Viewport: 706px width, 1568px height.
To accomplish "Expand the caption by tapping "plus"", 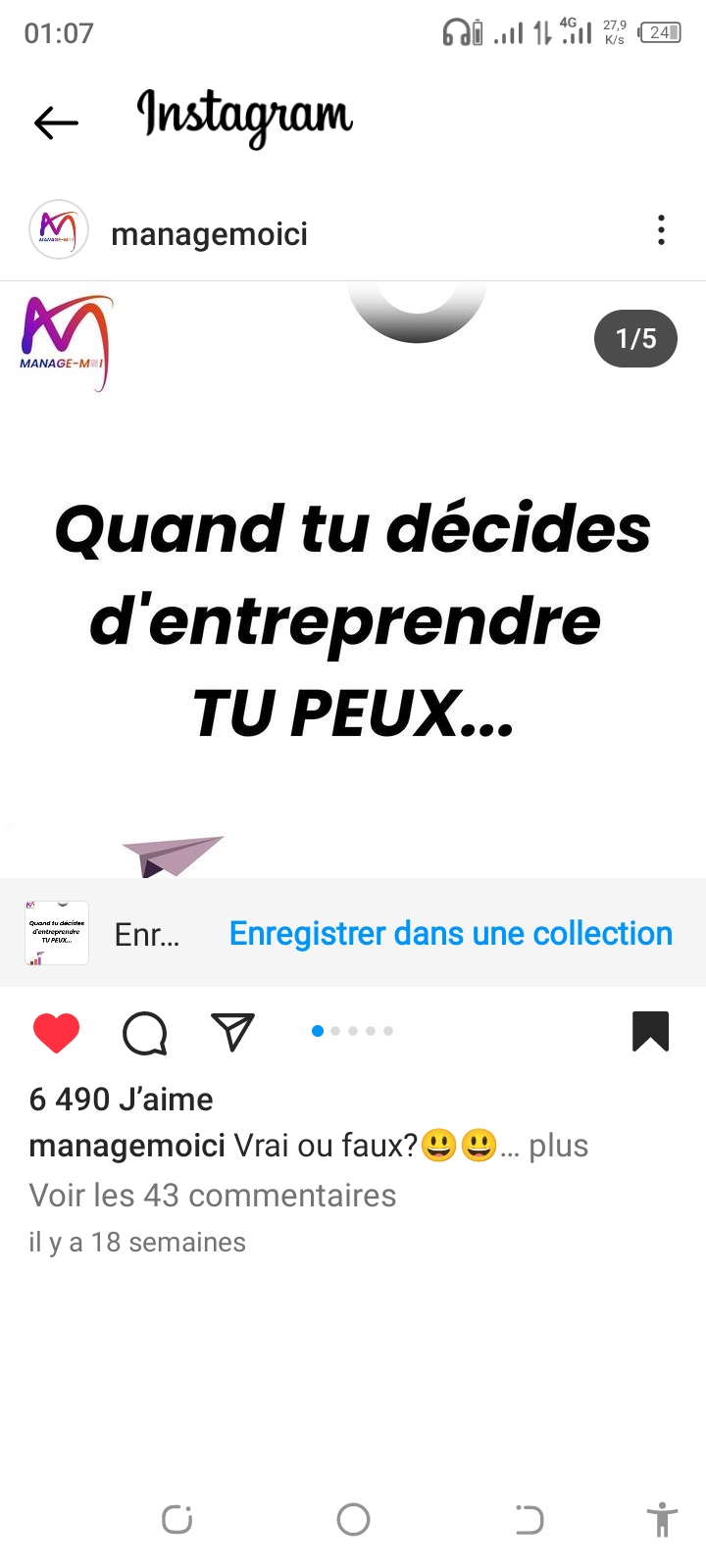I will coord(558,1146).
